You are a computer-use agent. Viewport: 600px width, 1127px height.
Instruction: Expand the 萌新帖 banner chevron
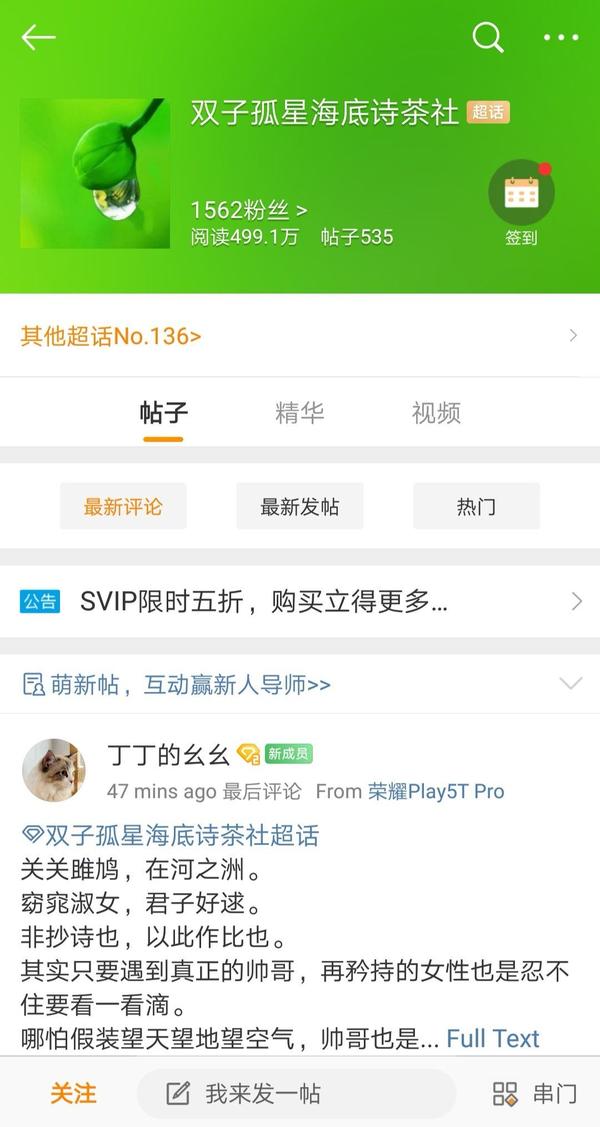[x=571, y=684]
